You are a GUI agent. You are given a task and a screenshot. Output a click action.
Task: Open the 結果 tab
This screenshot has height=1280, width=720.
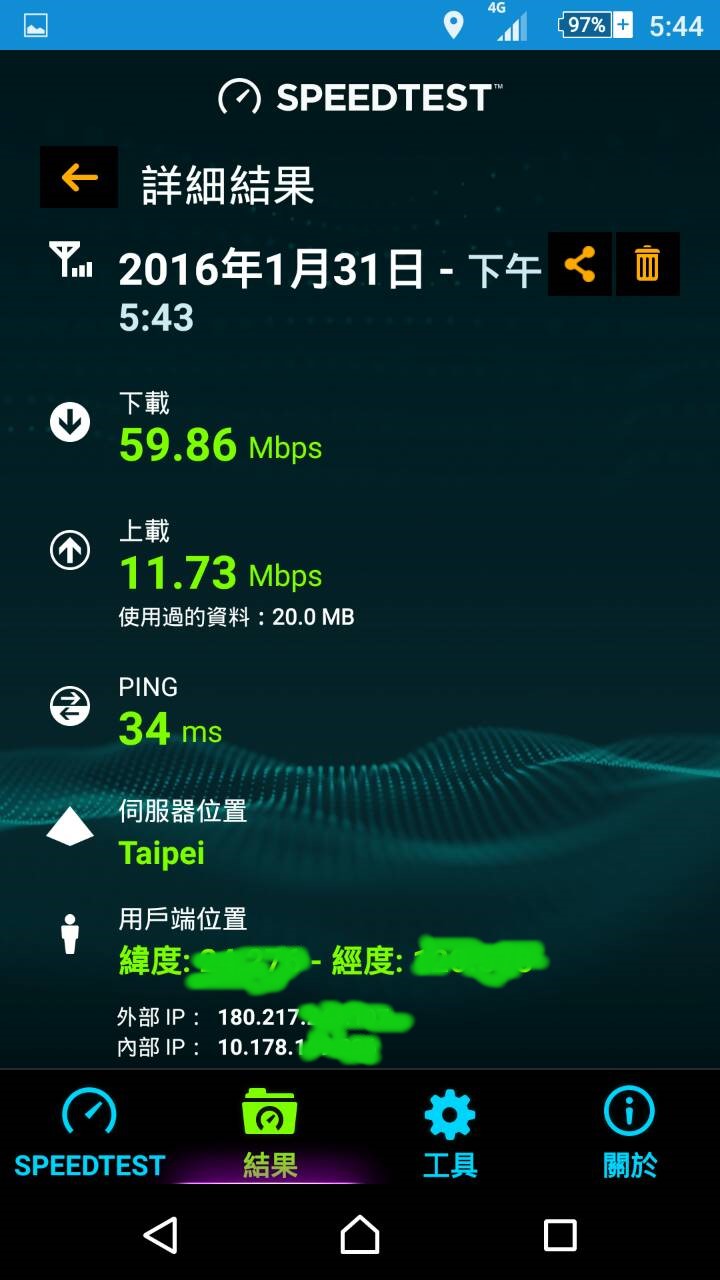pyautogui.click(x=270, y=1132)
